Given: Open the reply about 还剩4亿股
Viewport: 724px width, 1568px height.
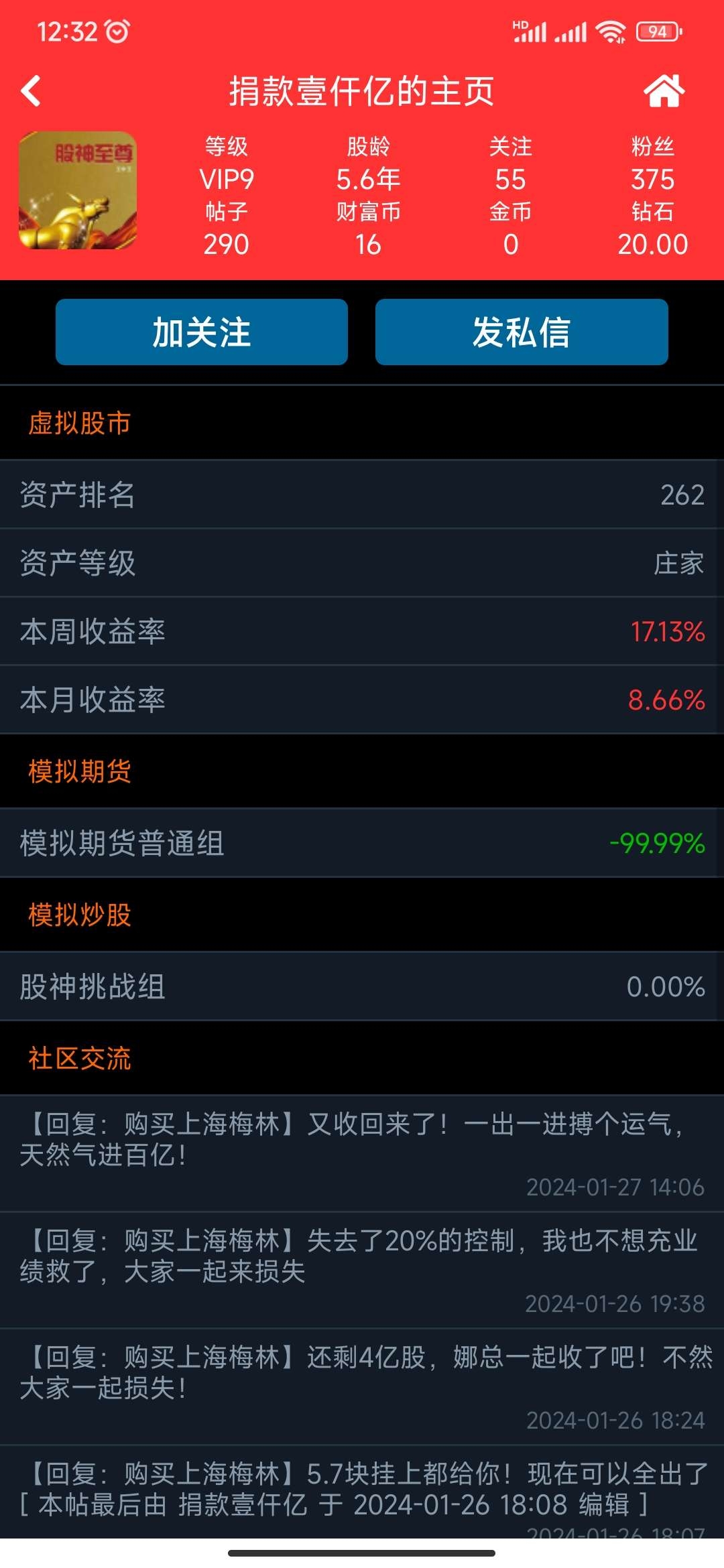Looking at the screenshot, I should 362,1386.
